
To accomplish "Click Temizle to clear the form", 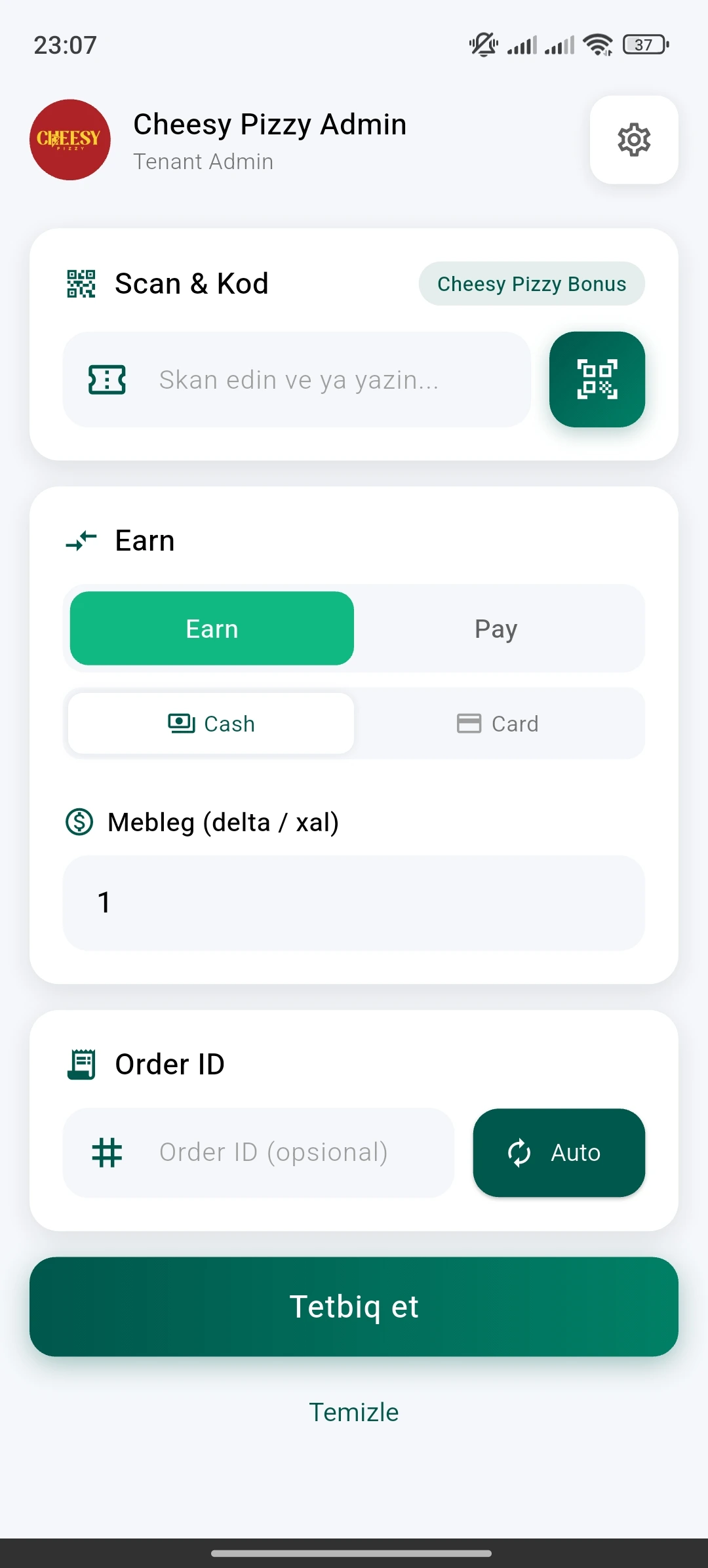I will [353, 1412].
